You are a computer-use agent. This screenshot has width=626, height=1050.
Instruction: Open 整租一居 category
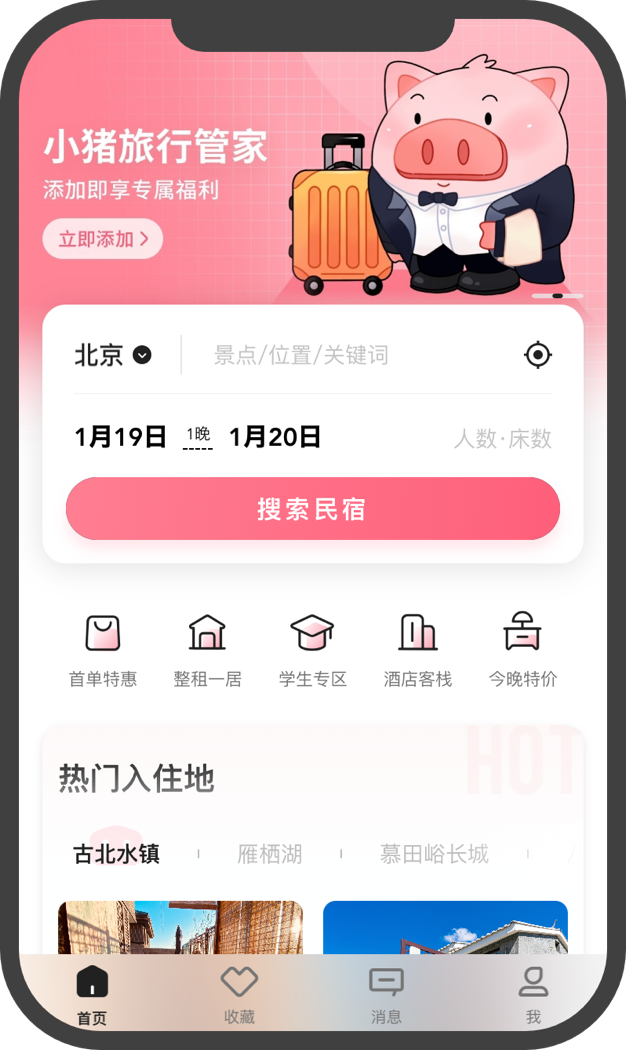208,650
